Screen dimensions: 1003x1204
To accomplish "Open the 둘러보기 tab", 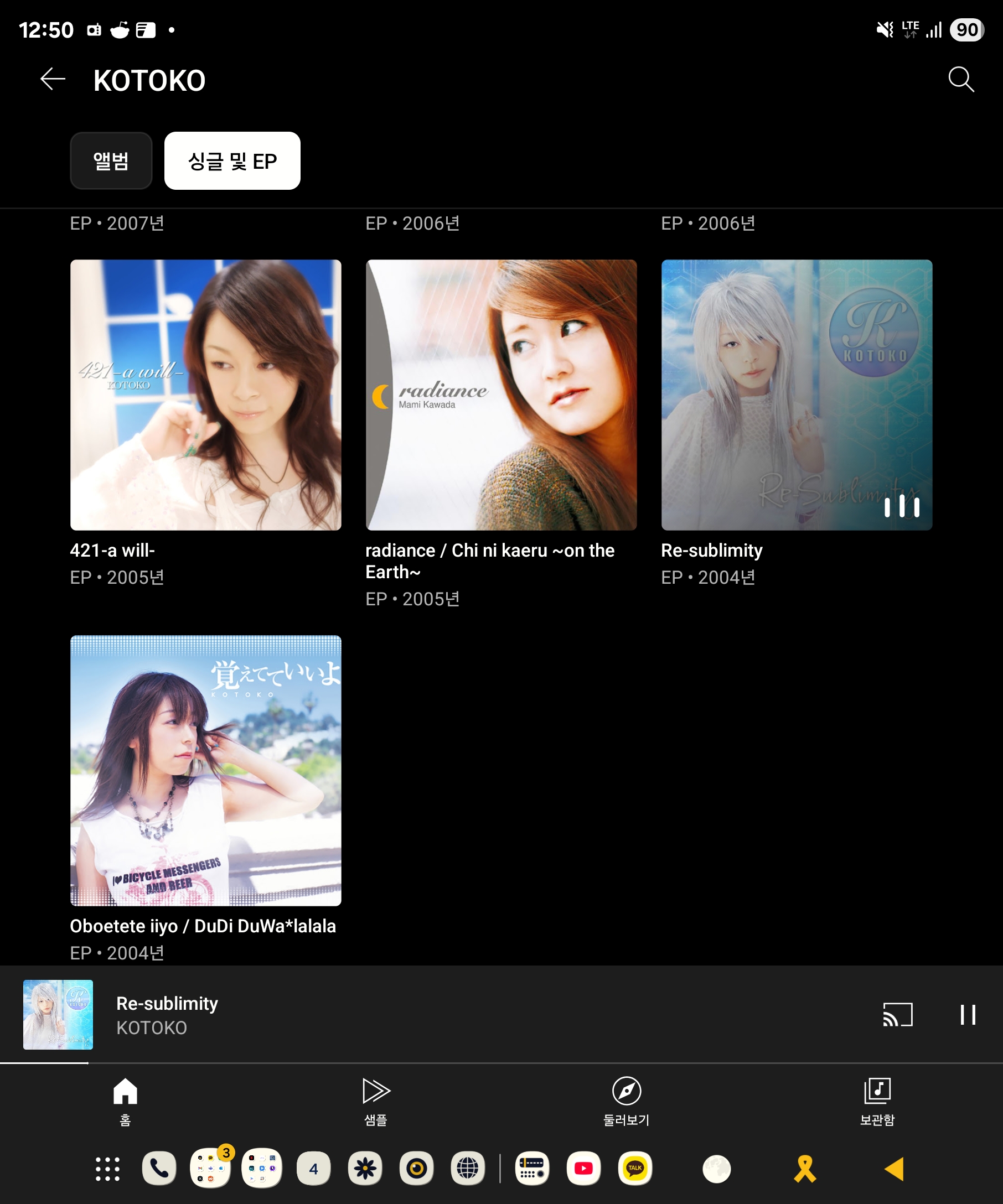I will pos(626,1101).
